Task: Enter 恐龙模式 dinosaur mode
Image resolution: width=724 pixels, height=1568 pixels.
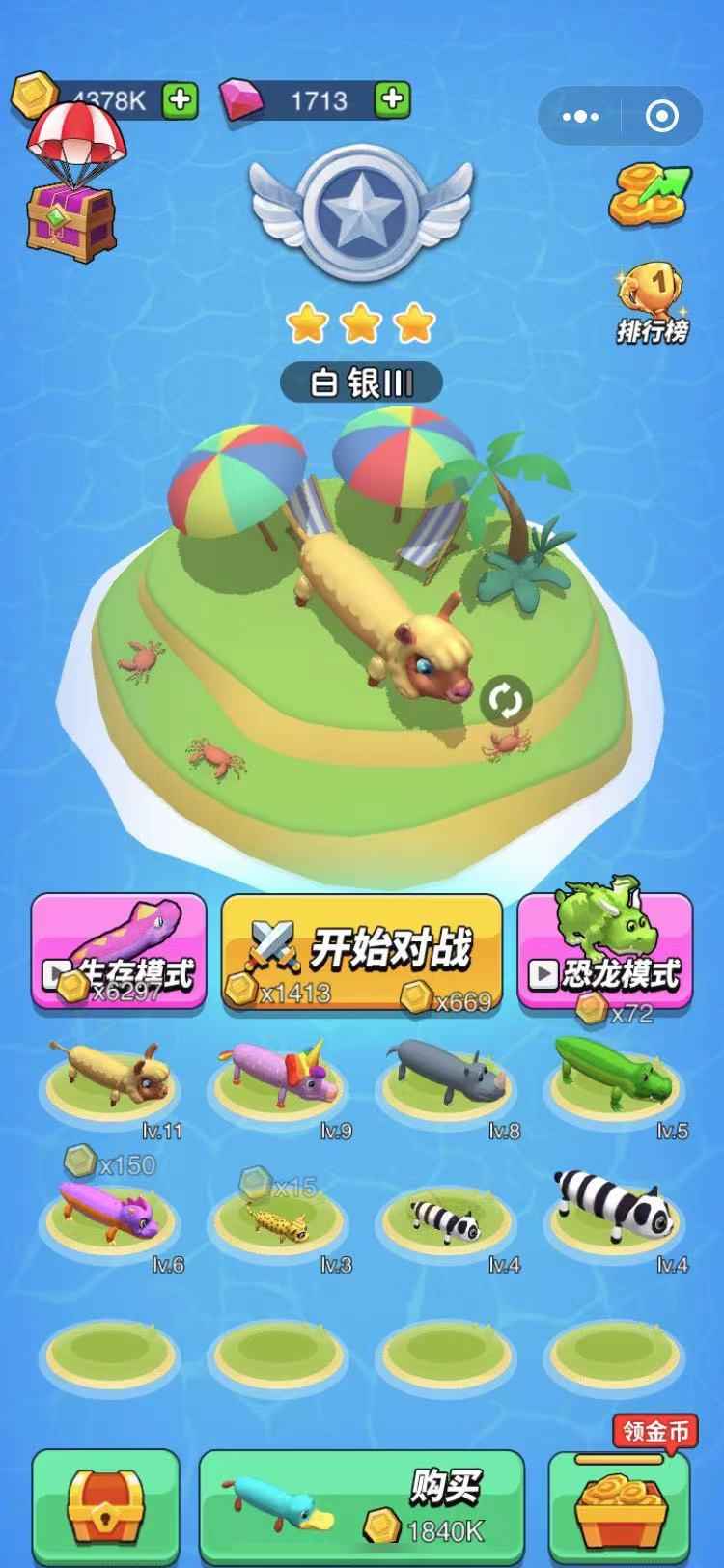Action: pos(605,951)
